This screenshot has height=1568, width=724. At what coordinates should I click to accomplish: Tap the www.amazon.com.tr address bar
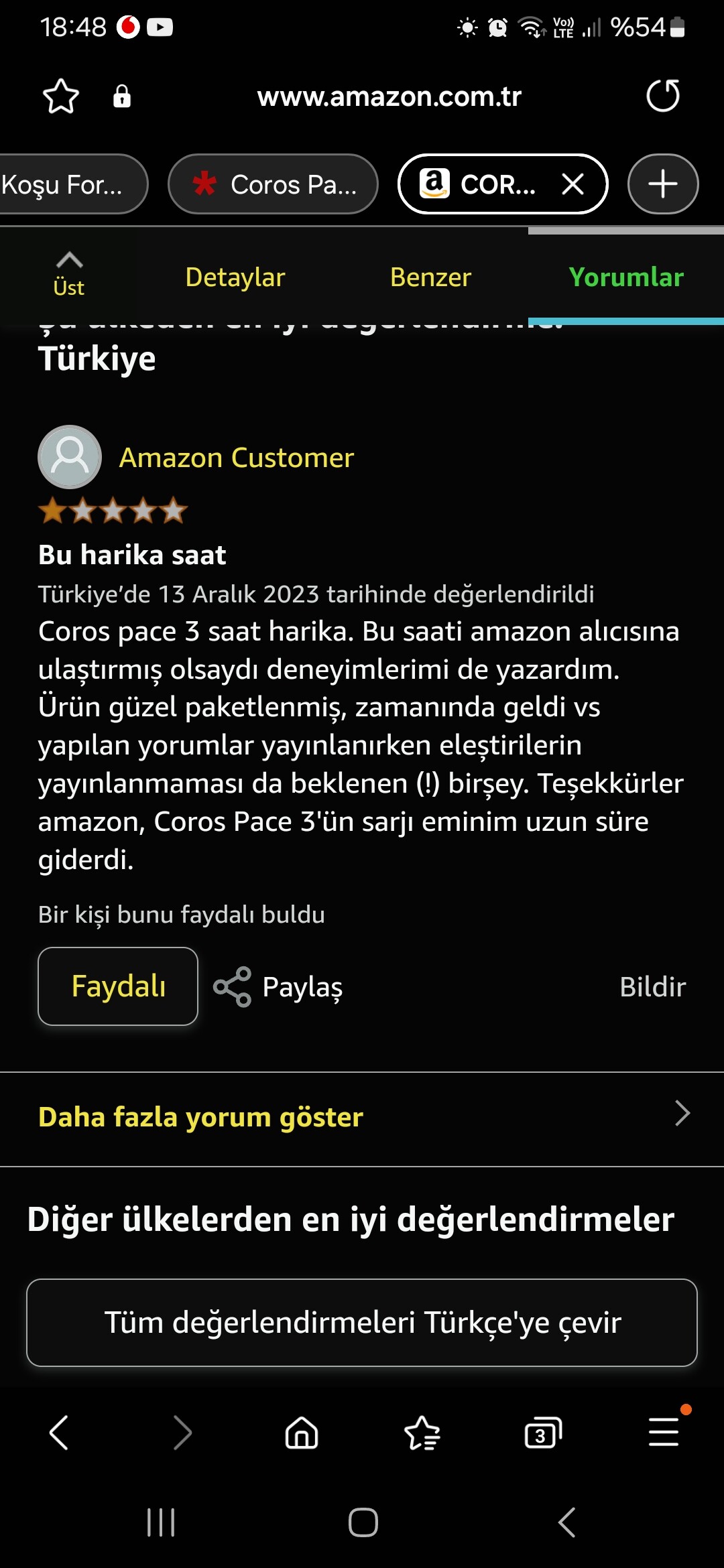pyautogui.click(x=389, y=96)
